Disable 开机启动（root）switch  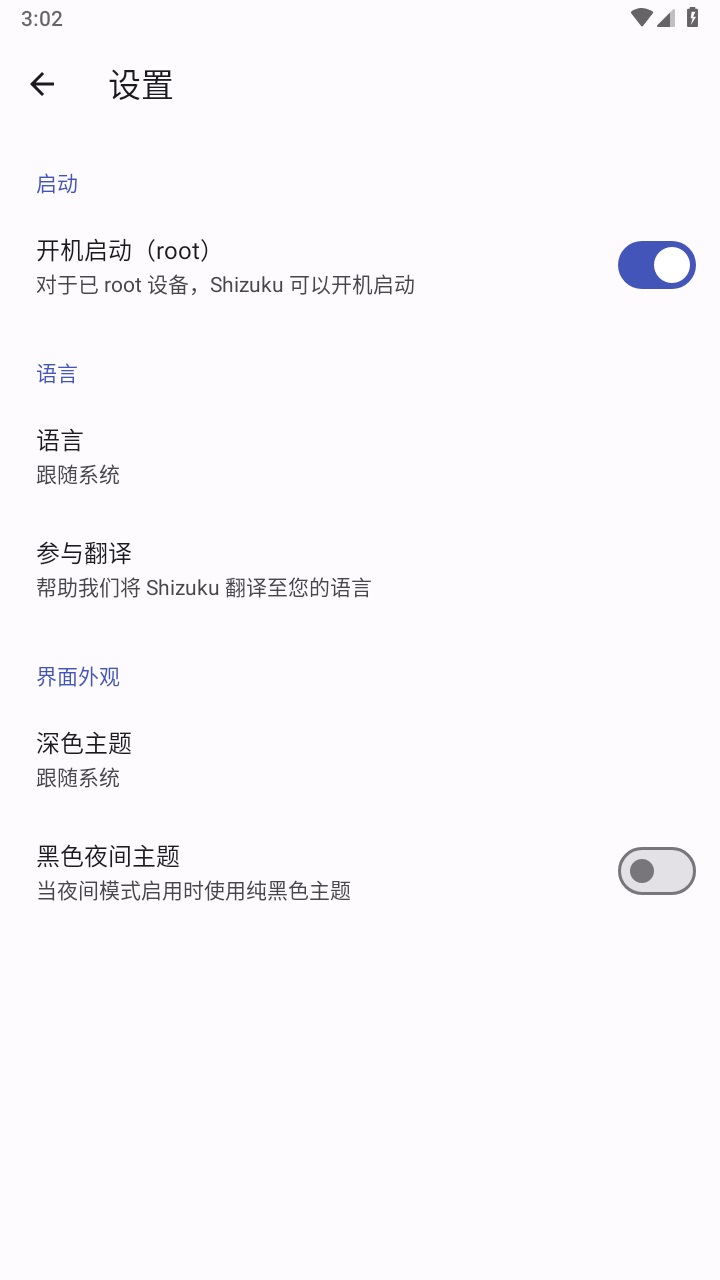[x=656, y=265]
